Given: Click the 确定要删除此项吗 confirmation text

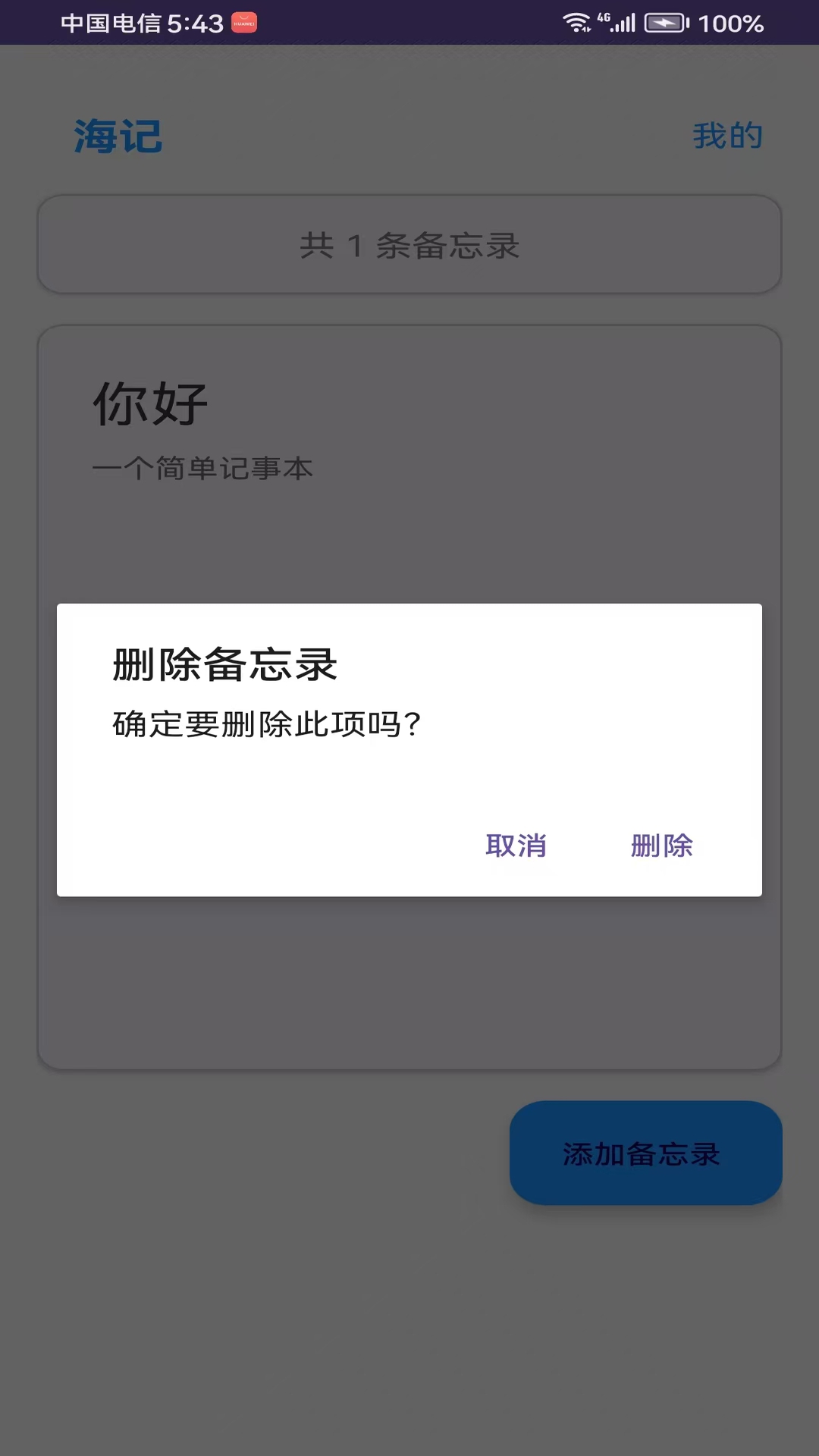Looking at the screenshot, I should tap(264, 724).
